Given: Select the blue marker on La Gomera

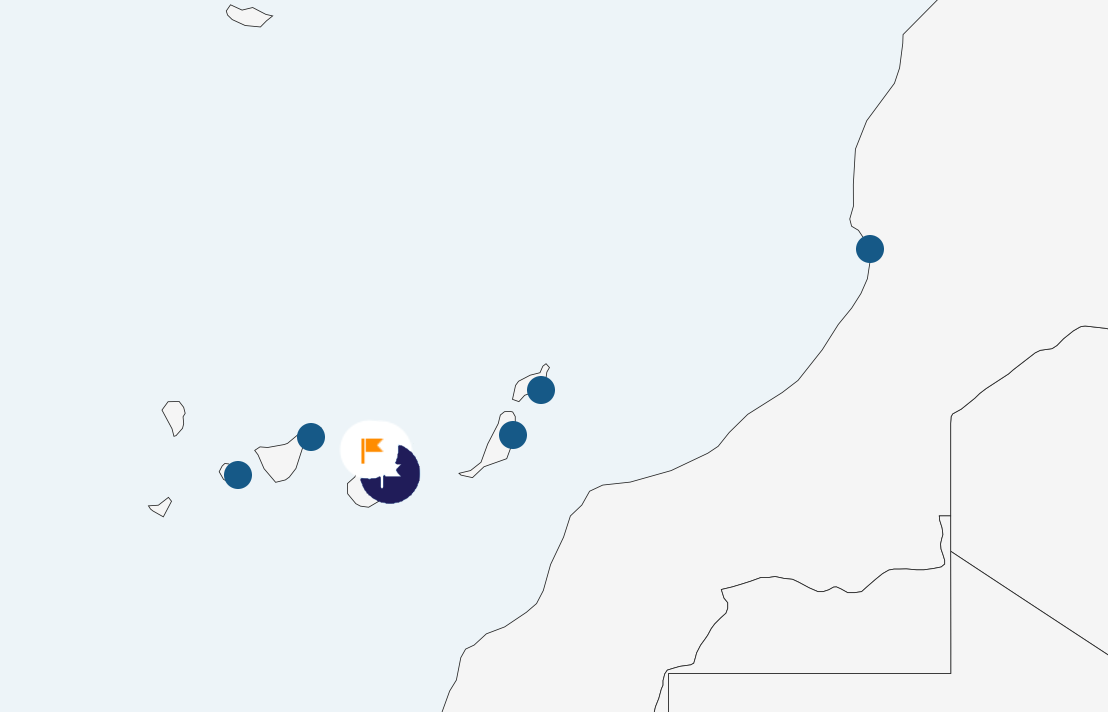Looking at the screenshot, I should tap(238, 475).
